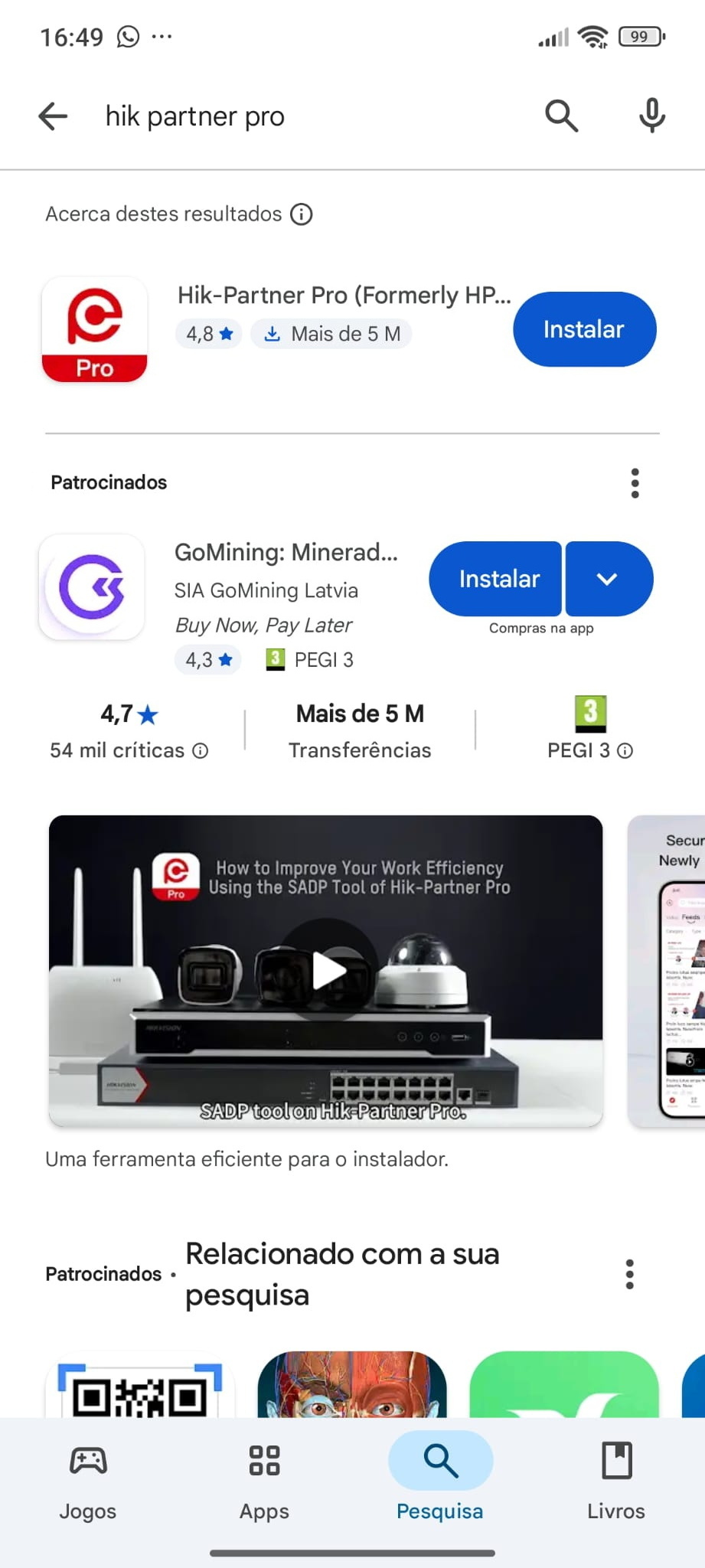The width and height of the screenshot is (705, 1568).
Task: Go back from search results
Action: tap(53, 116)
